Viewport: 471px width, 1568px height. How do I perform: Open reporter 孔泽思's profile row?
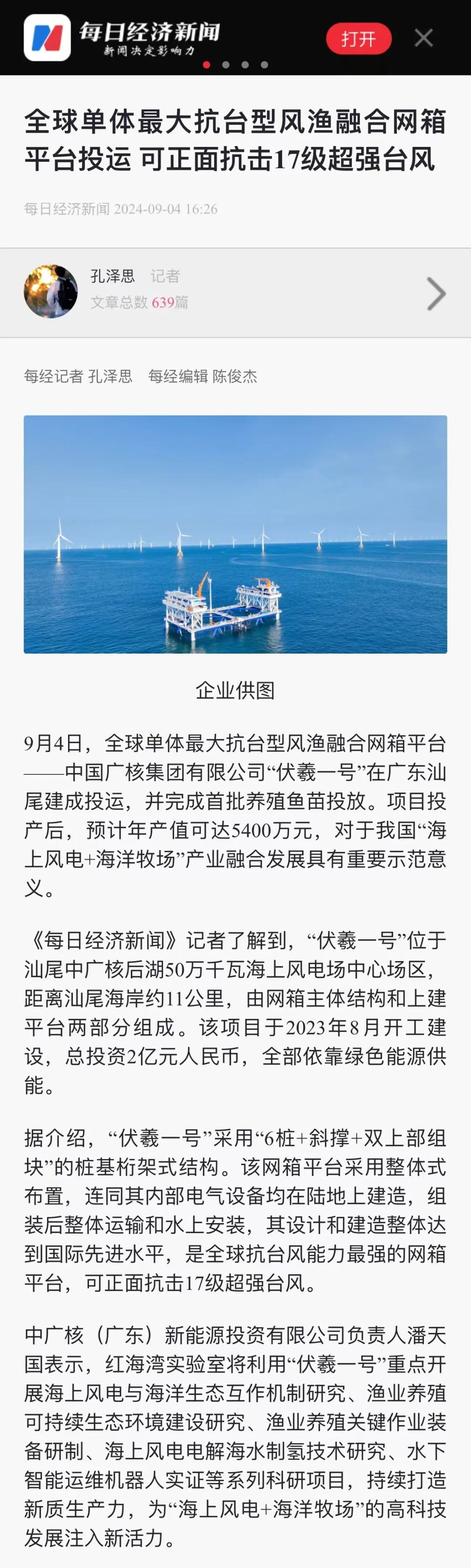pyautogui.click(x=235, y=293)
